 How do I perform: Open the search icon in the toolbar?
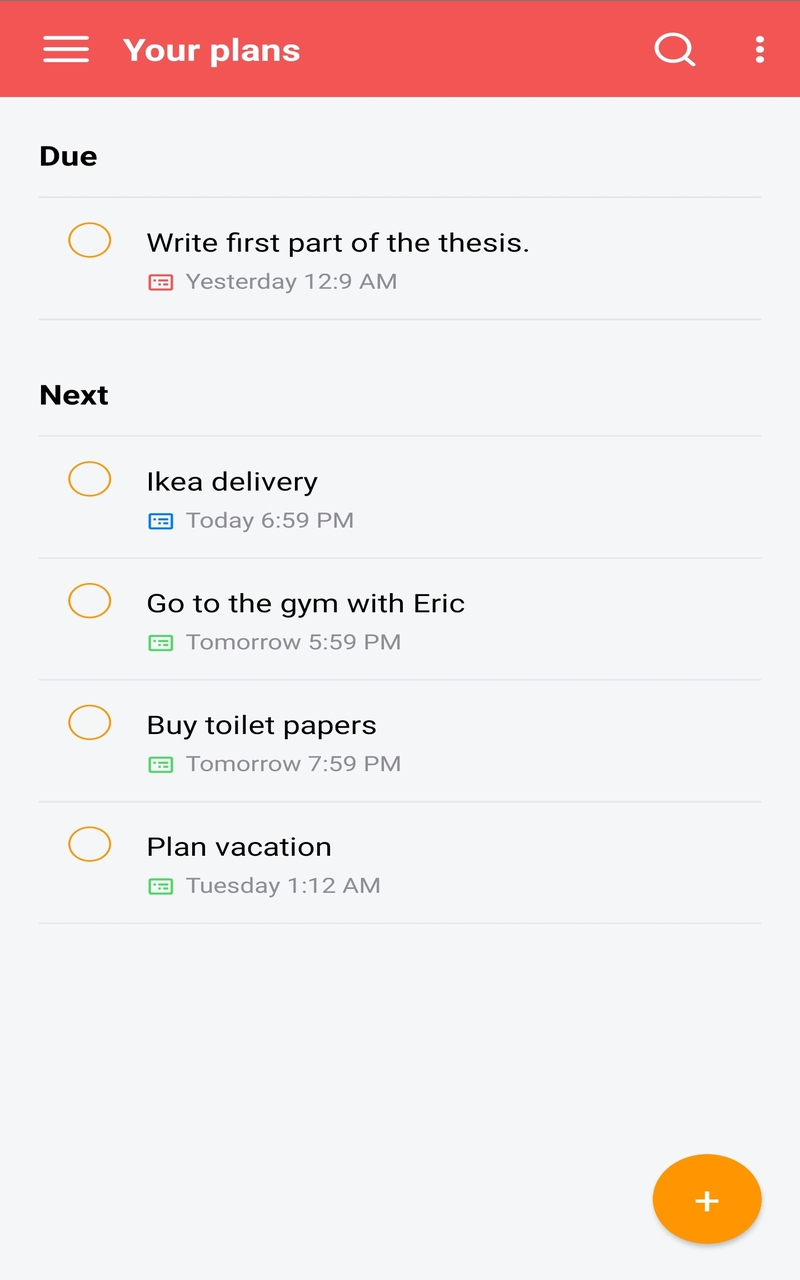point(674,49)
